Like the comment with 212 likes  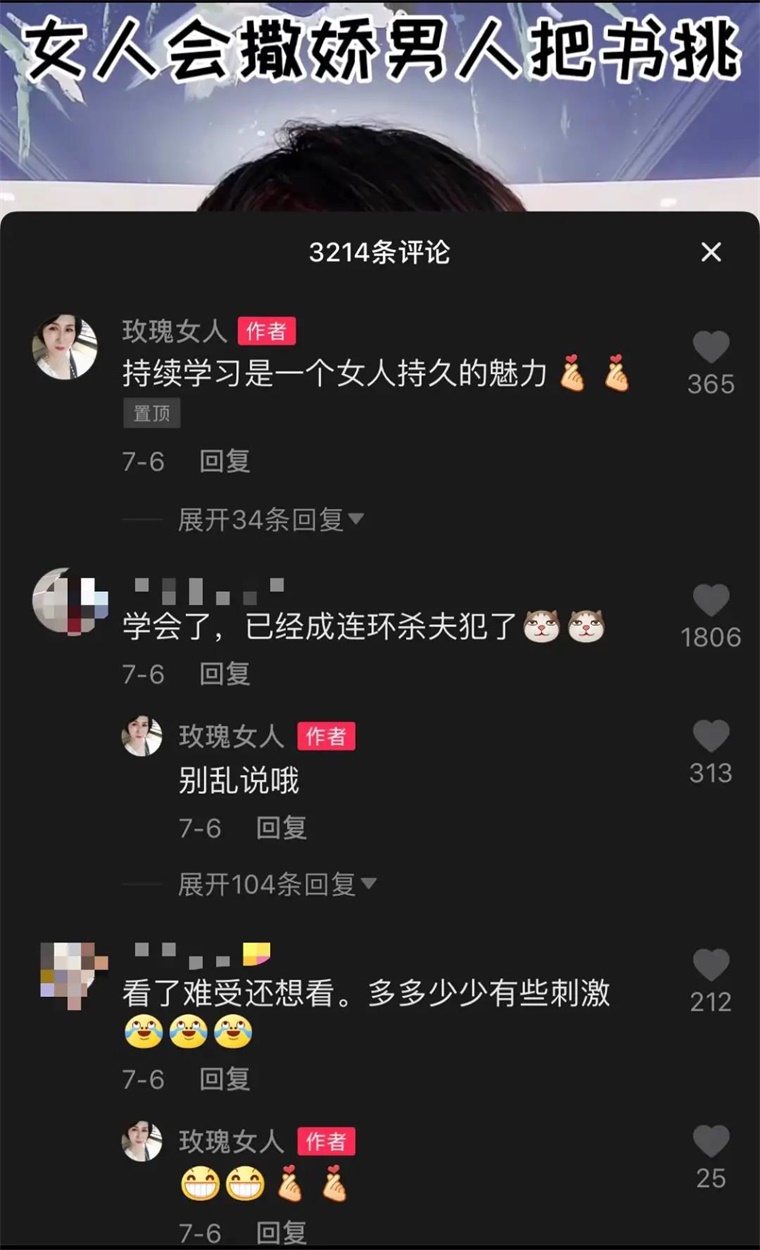(x=710, y=963)
